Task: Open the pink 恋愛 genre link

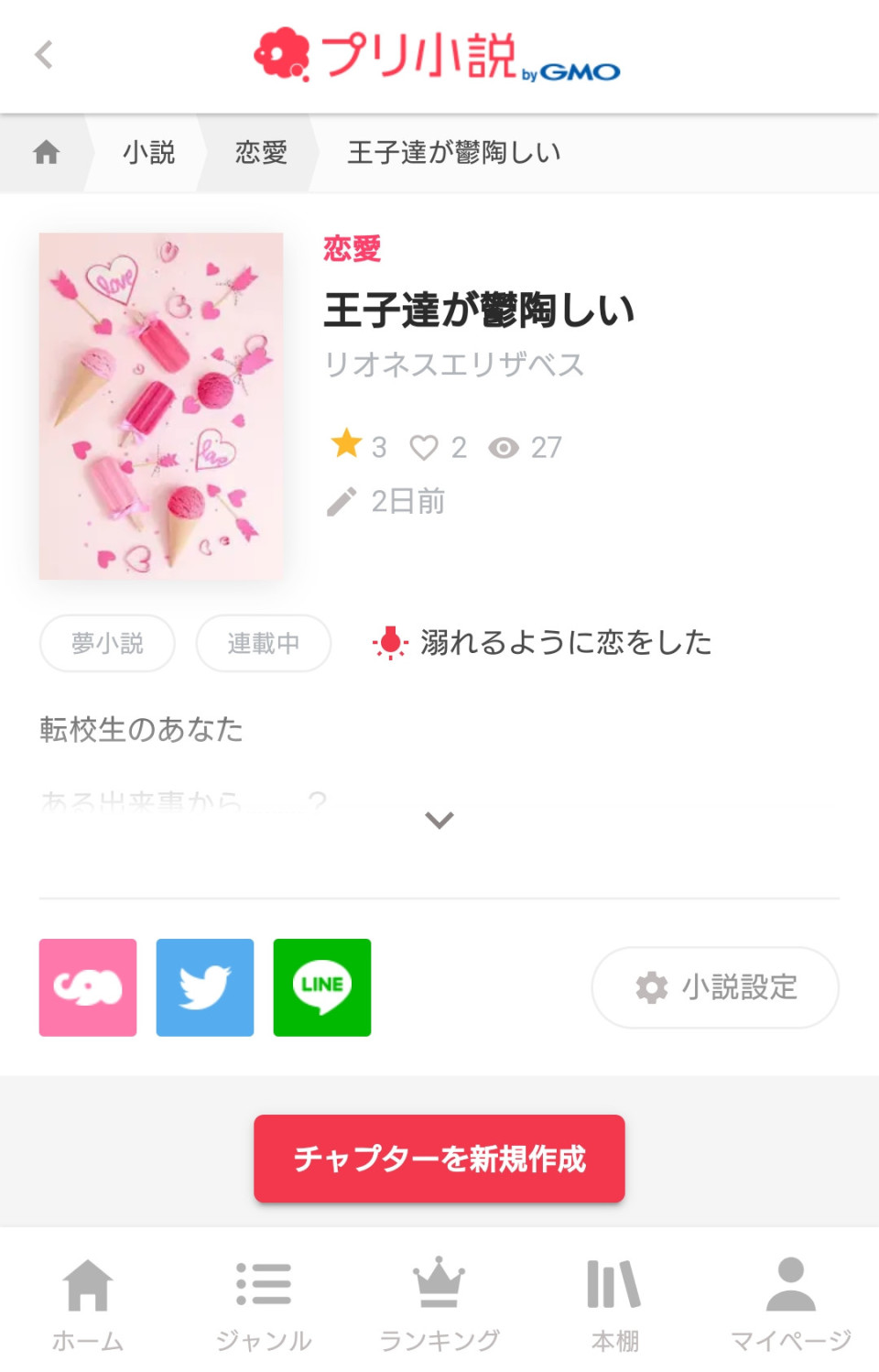Action: (352, 249)
